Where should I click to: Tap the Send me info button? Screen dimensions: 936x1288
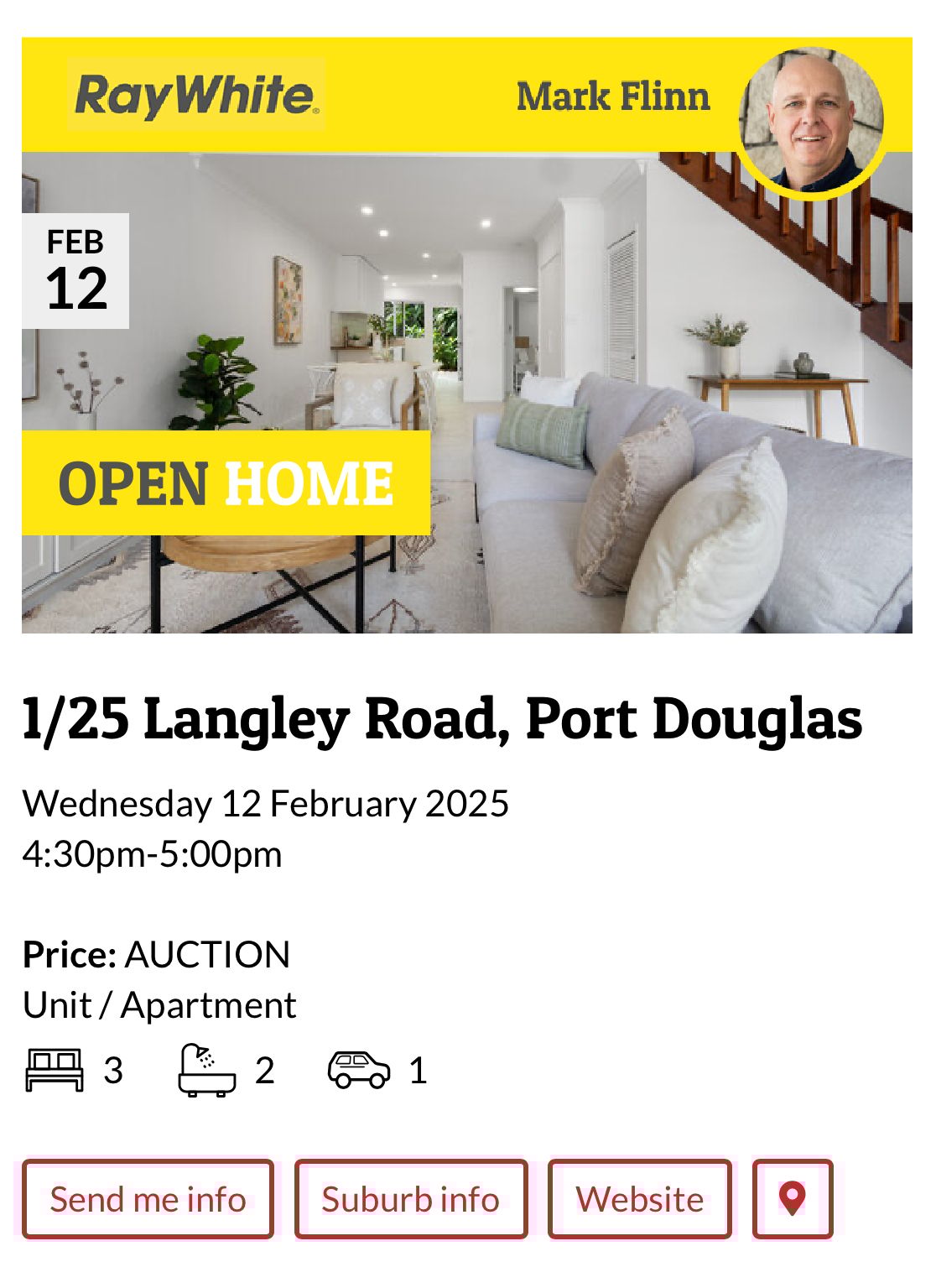pos(148,1199)
